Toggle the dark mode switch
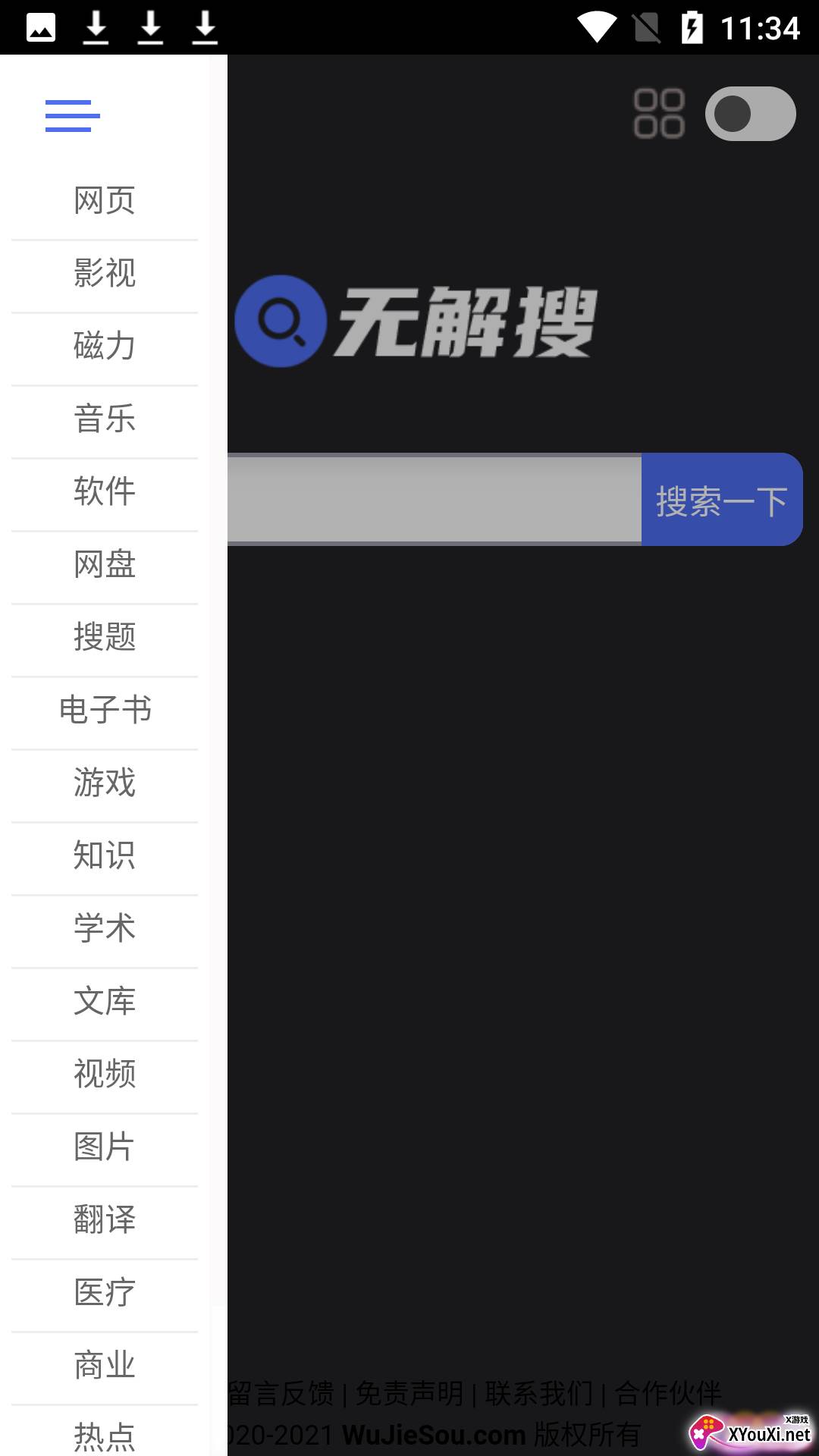This screenshot has height=1456, width=819. click(x=750, y=114)
